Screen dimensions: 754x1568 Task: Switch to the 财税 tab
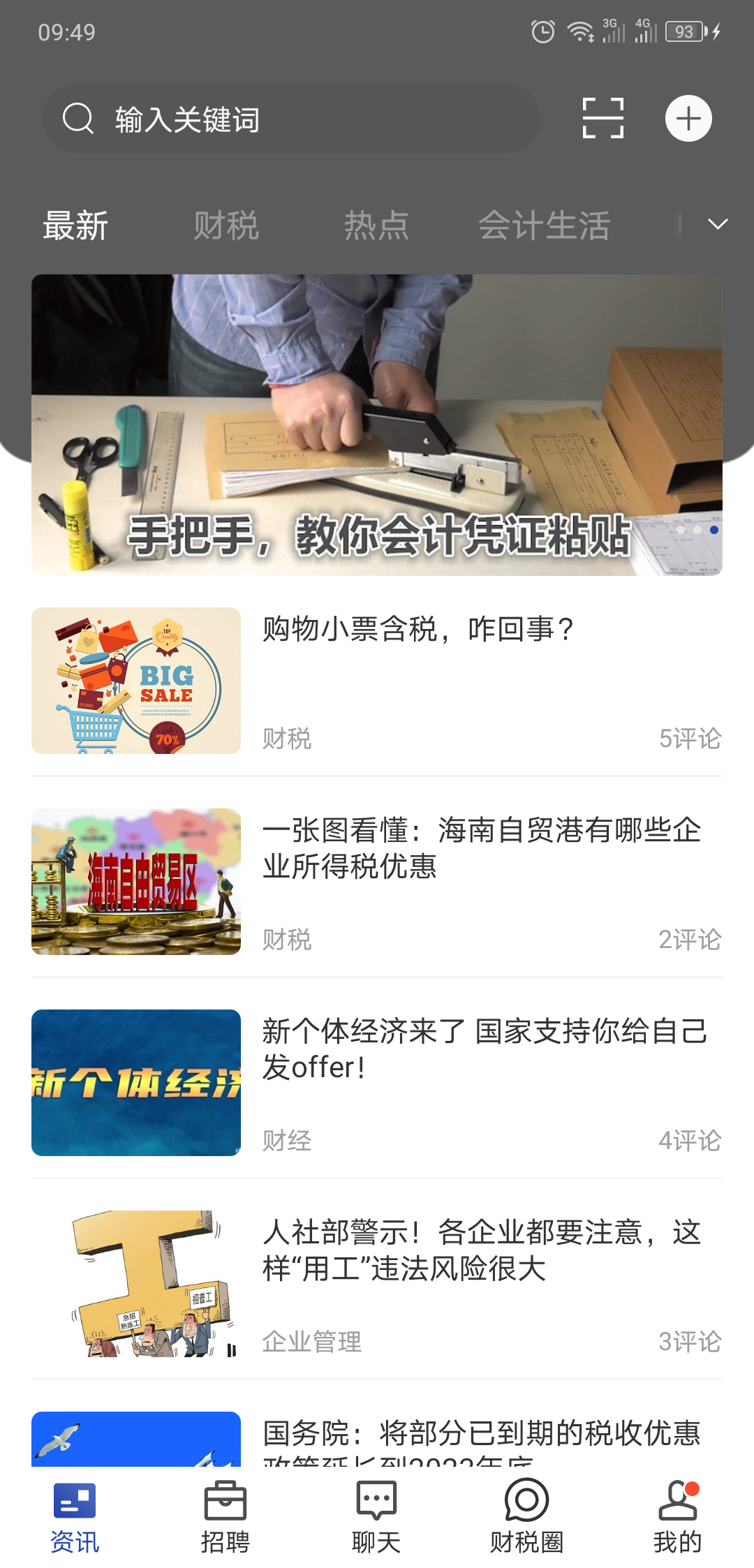[227, 225]
